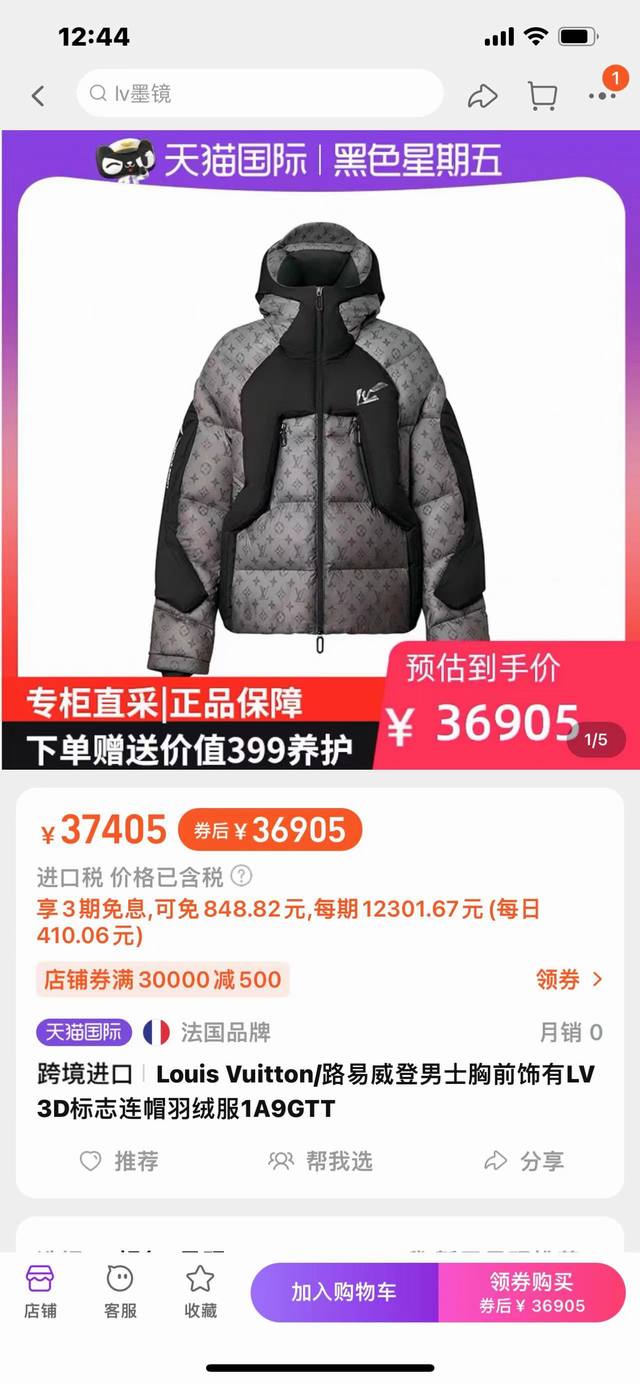640x1384 pixels.
Task: Visit the store via 店铺
Action: point(40,1291)
